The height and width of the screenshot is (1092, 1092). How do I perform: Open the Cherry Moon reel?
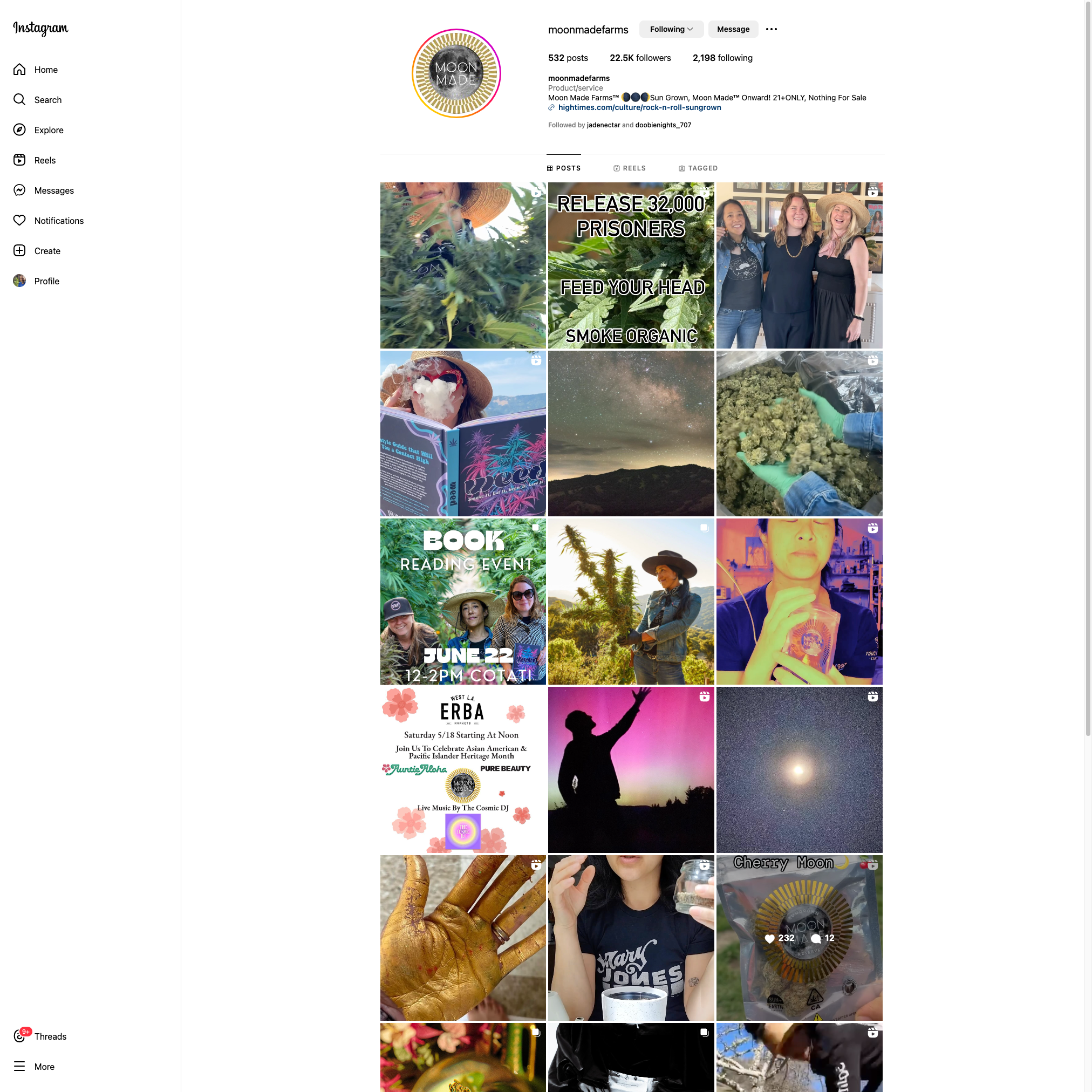pyautogui.click(x=798, y=938)
